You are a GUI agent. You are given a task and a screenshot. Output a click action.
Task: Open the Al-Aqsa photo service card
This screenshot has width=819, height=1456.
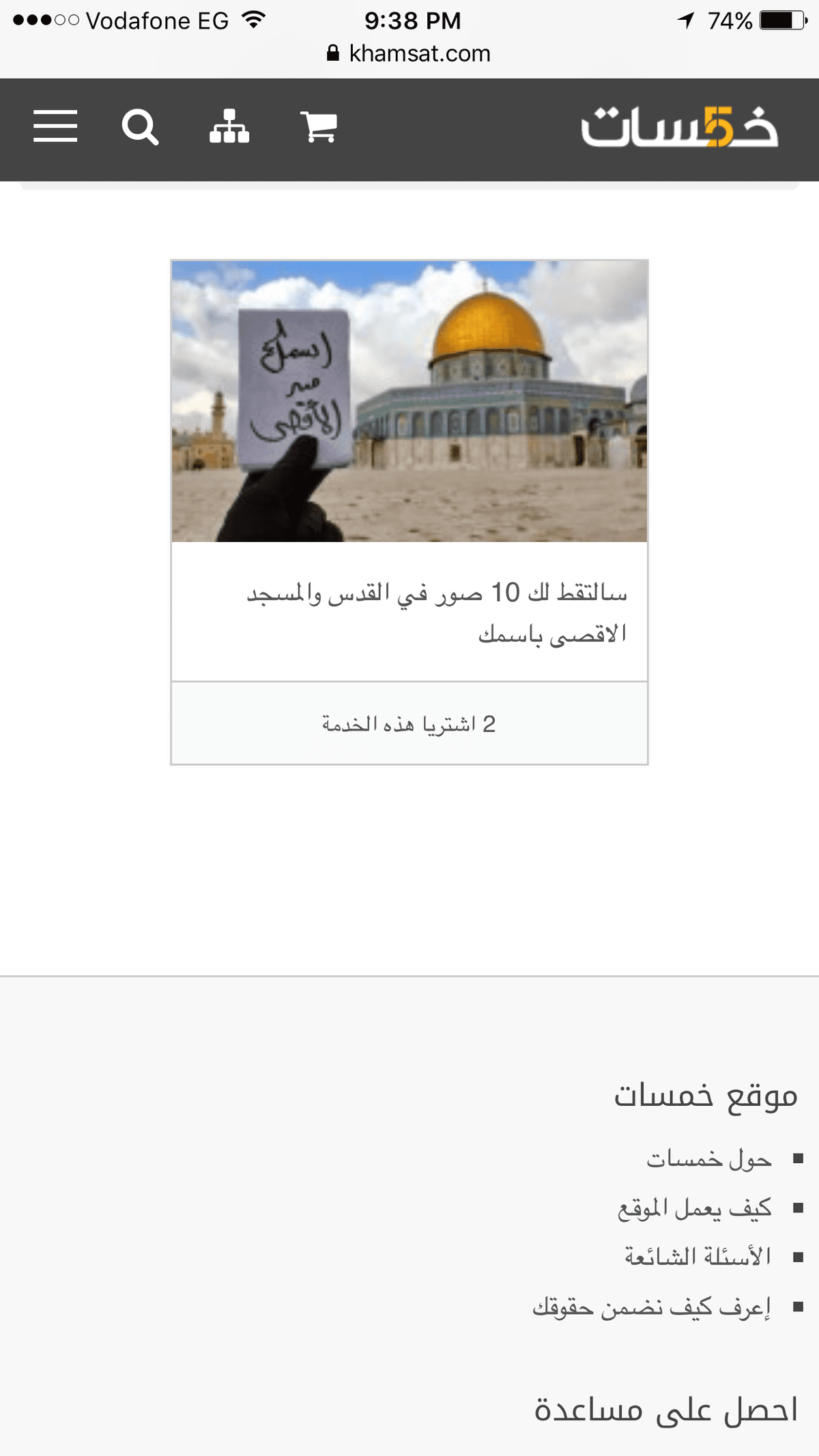(x=409, y=401)
